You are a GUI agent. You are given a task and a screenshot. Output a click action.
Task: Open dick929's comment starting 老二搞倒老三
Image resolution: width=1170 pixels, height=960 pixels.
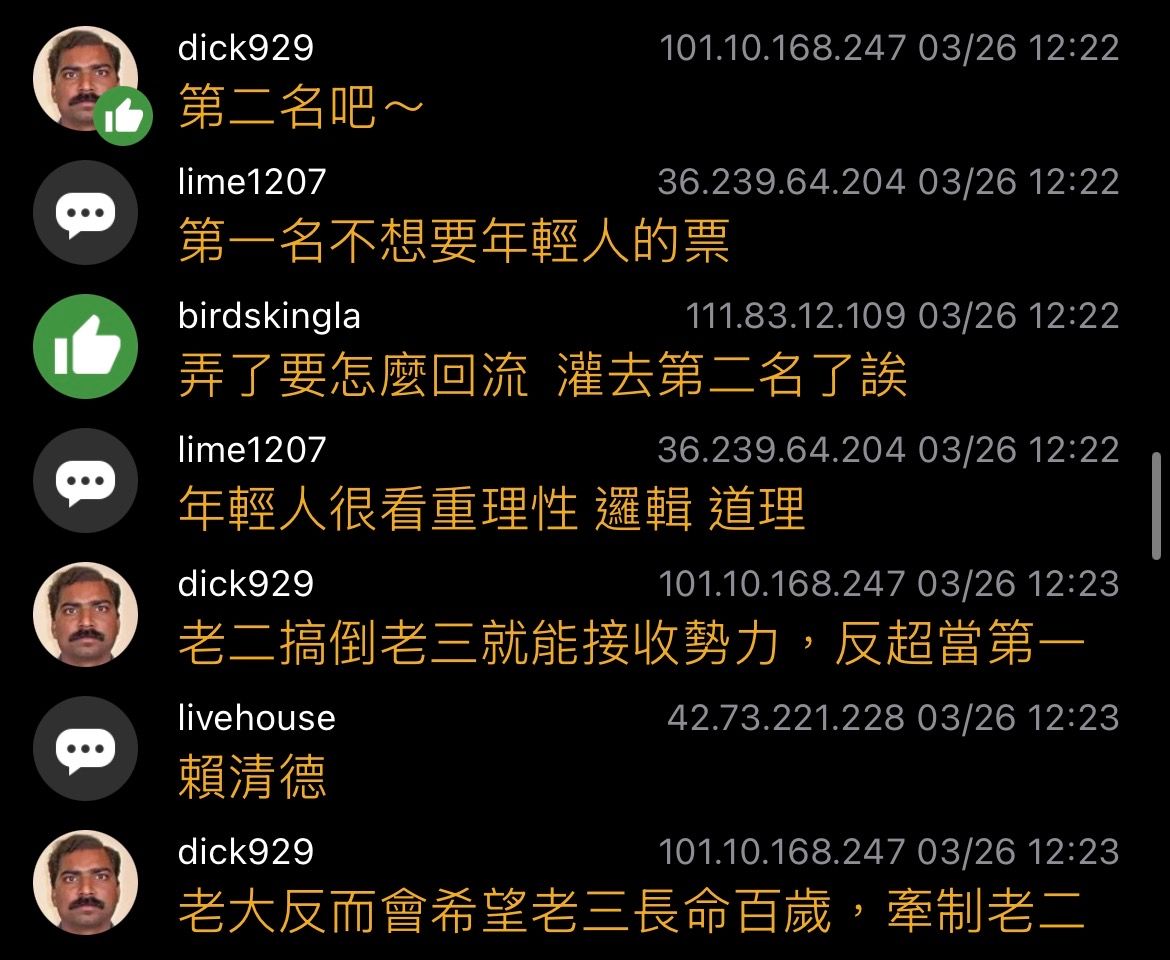coord(631,643)
